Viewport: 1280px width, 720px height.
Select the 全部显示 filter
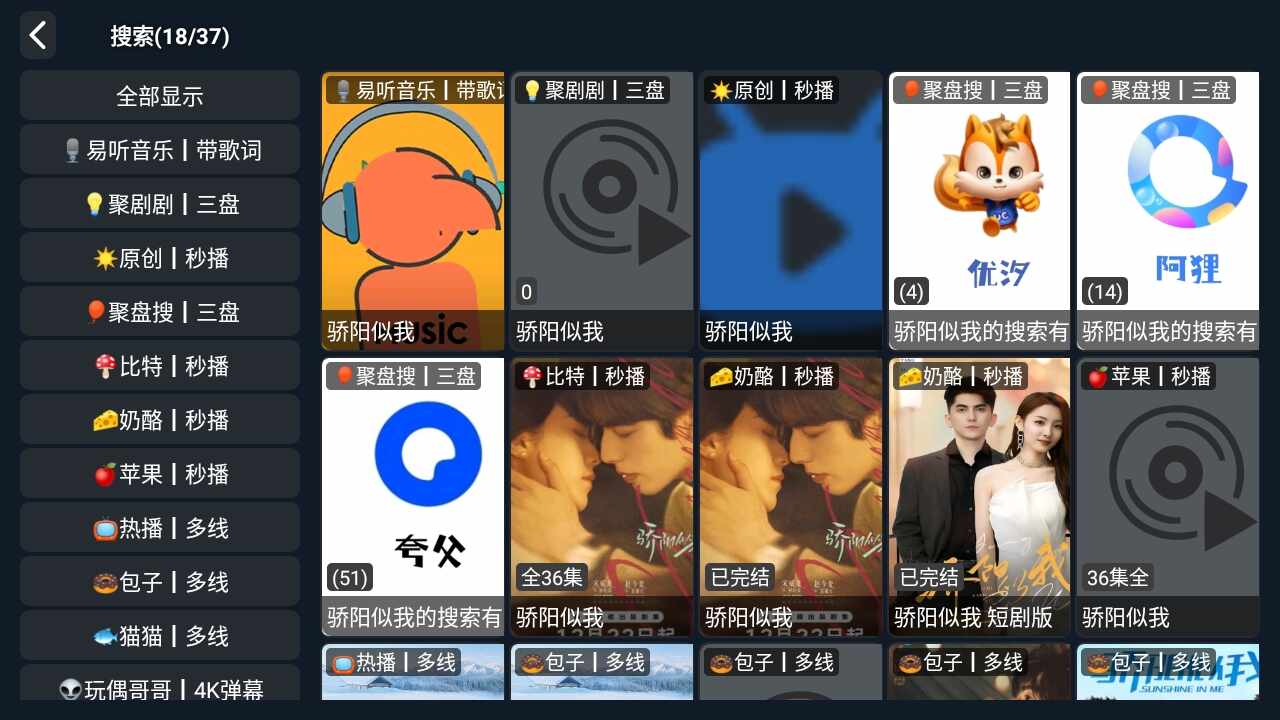click(x=160, y=96)
